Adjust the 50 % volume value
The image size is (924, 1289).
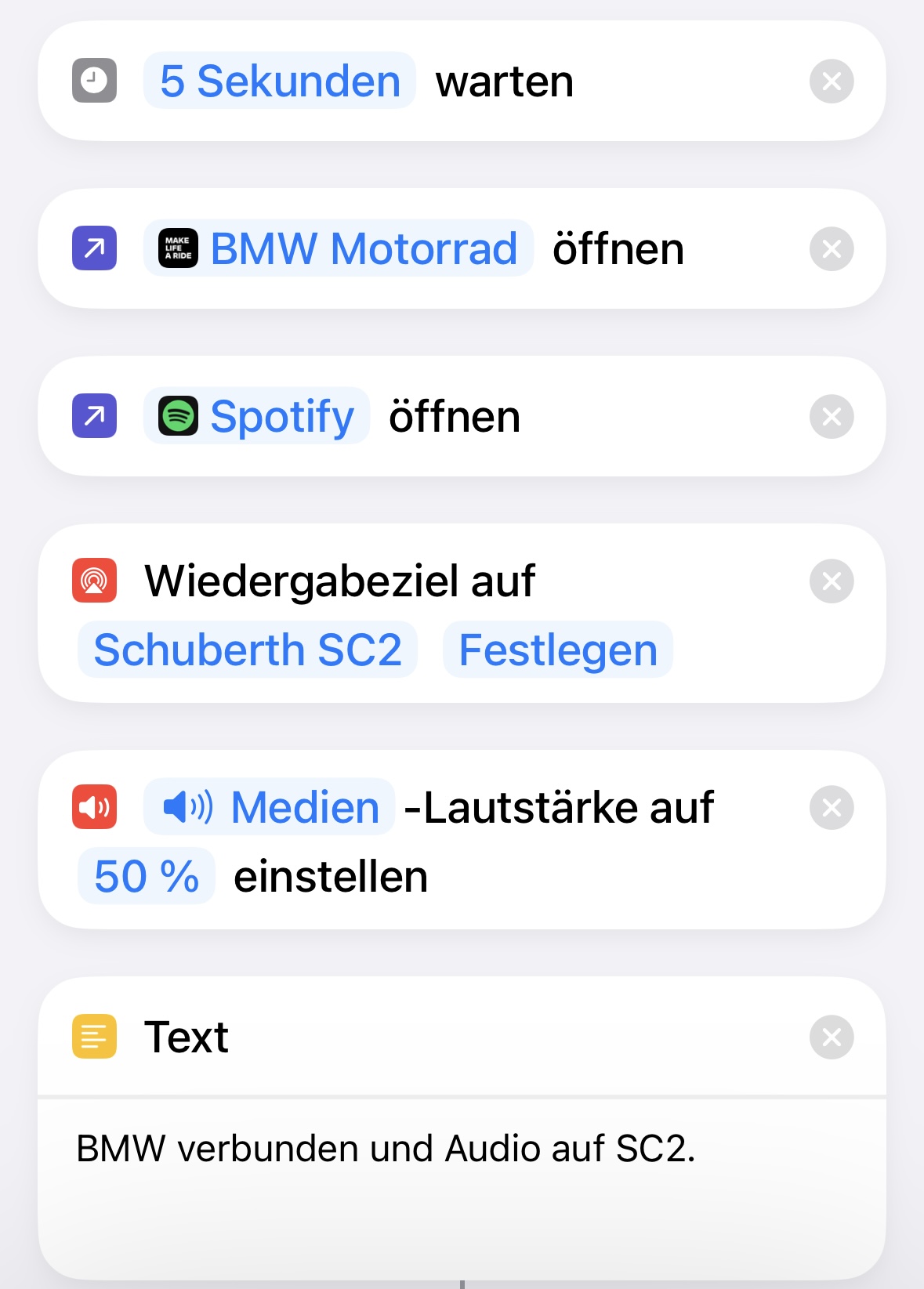click(x=147, y=876)
